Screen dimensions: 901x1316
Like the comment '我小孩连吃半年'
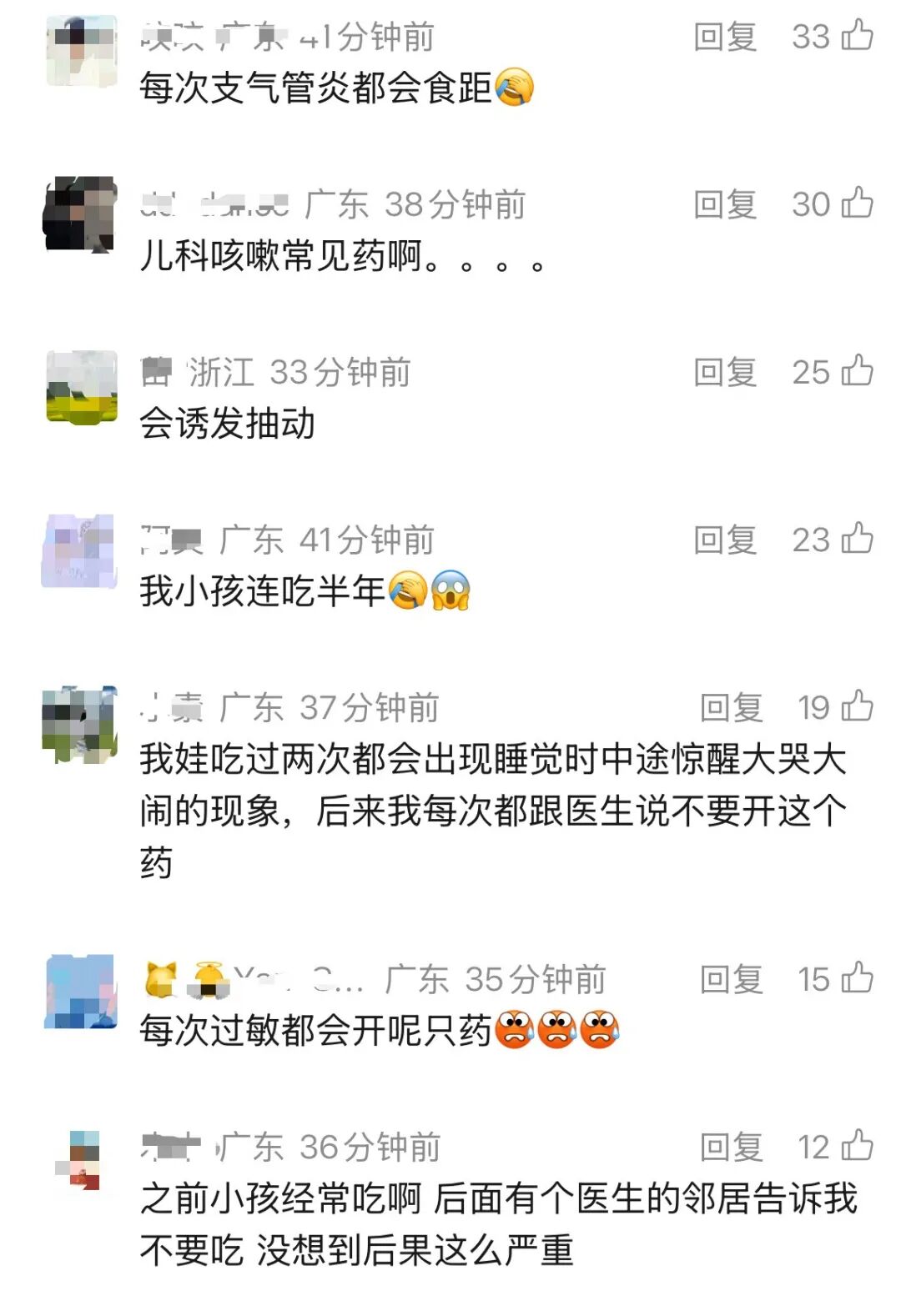857,539
